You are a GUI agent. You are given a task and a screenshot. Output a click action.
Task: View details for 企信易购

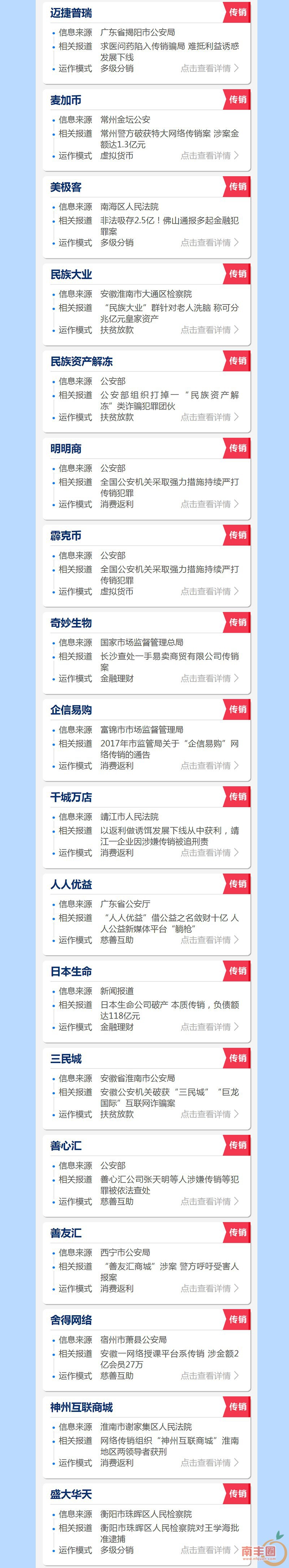pyautogui.click(x=209, y=766)
